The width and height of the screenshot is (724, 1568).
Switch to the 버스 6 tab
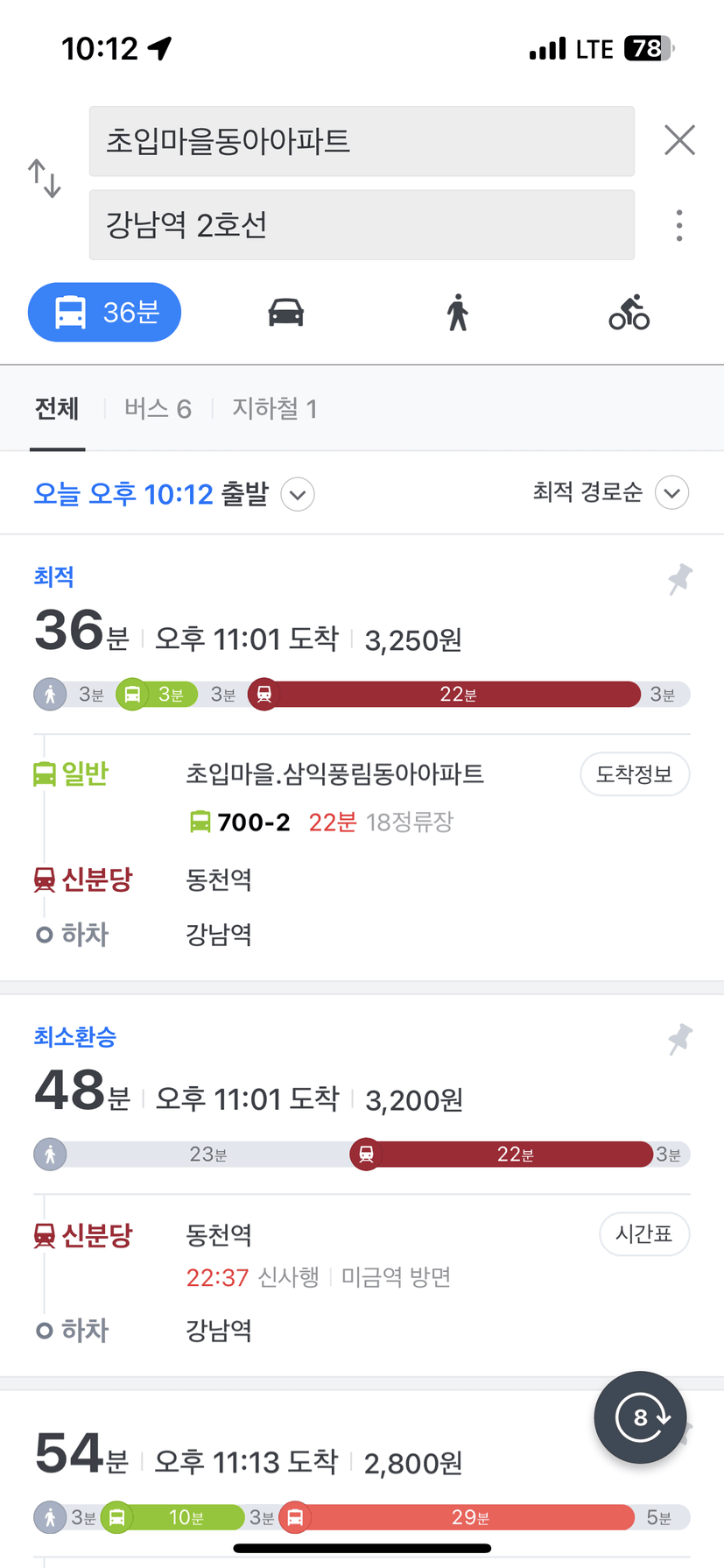coord(158,409)
